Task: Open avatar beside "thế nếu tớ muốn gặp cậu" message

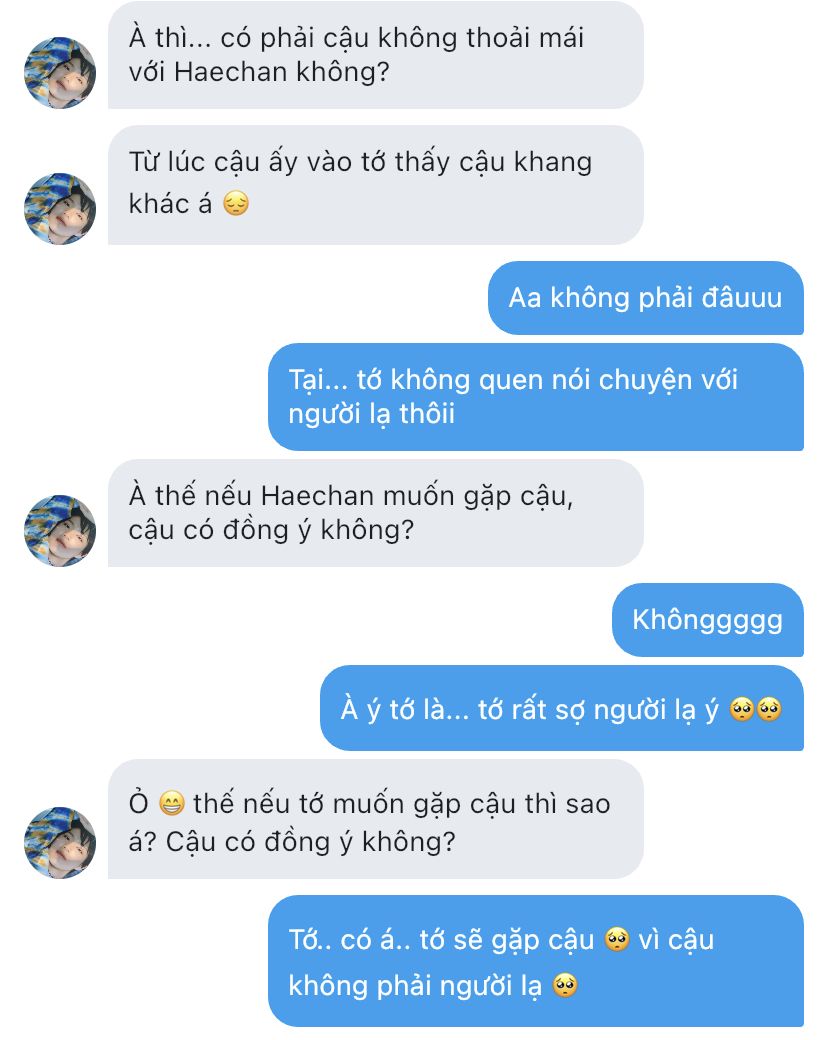Action: [60, 843]
